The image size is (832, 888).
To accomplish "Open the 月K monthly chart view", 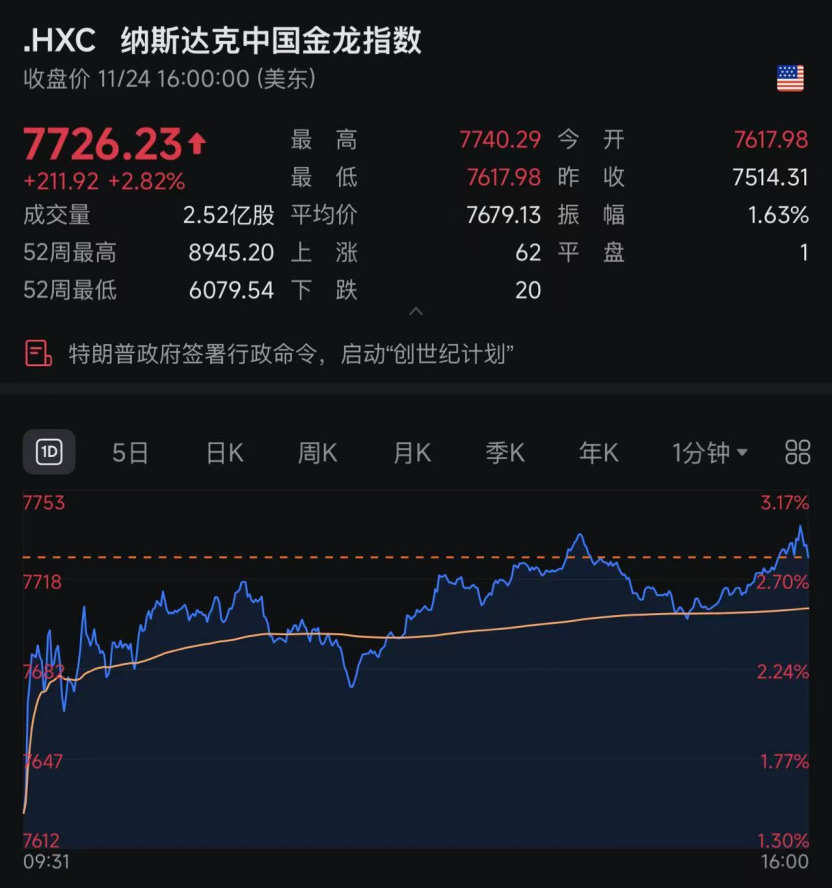I will click(411, 452).
